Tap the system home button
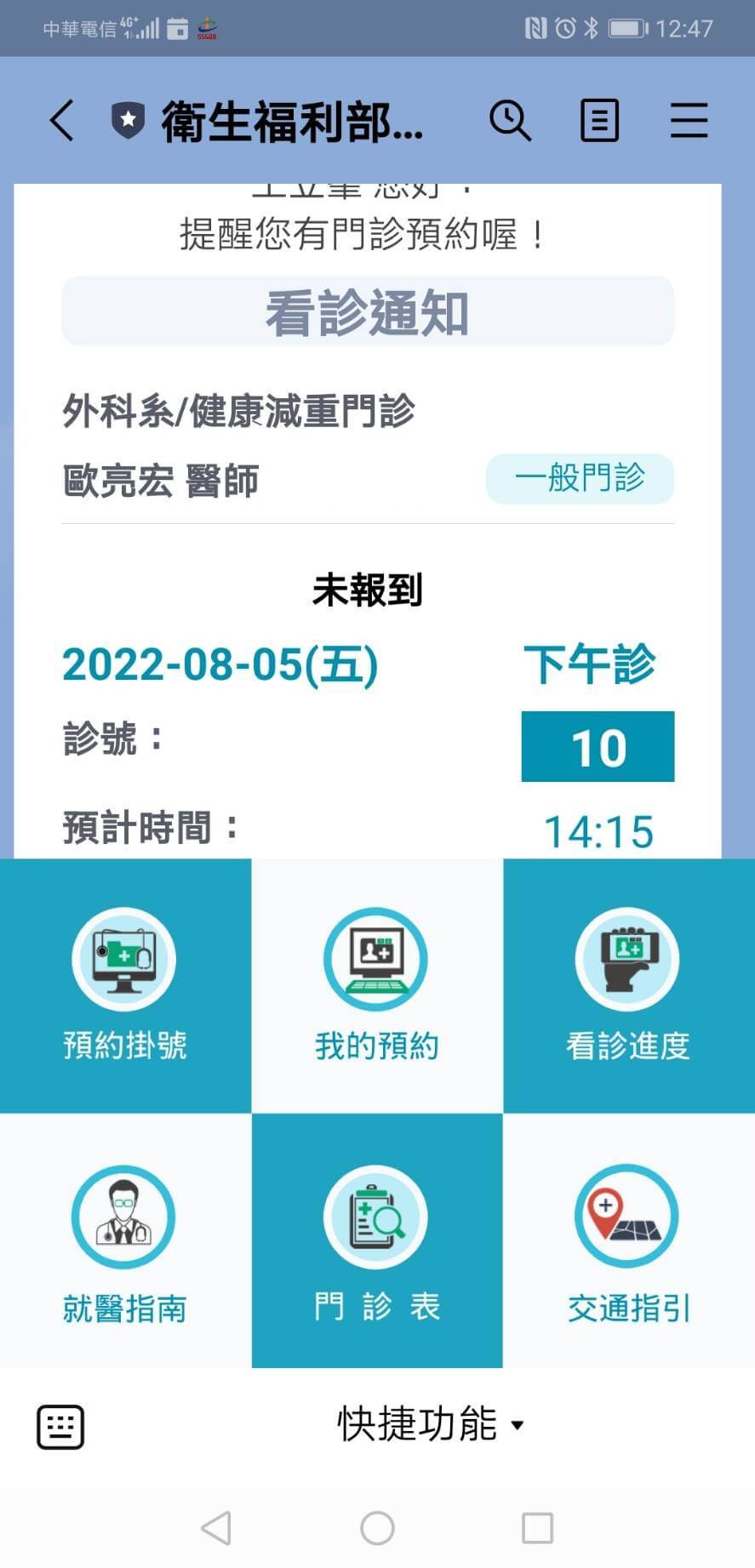The width and height of the screenshot is (755, 1568). (377, 1528)
